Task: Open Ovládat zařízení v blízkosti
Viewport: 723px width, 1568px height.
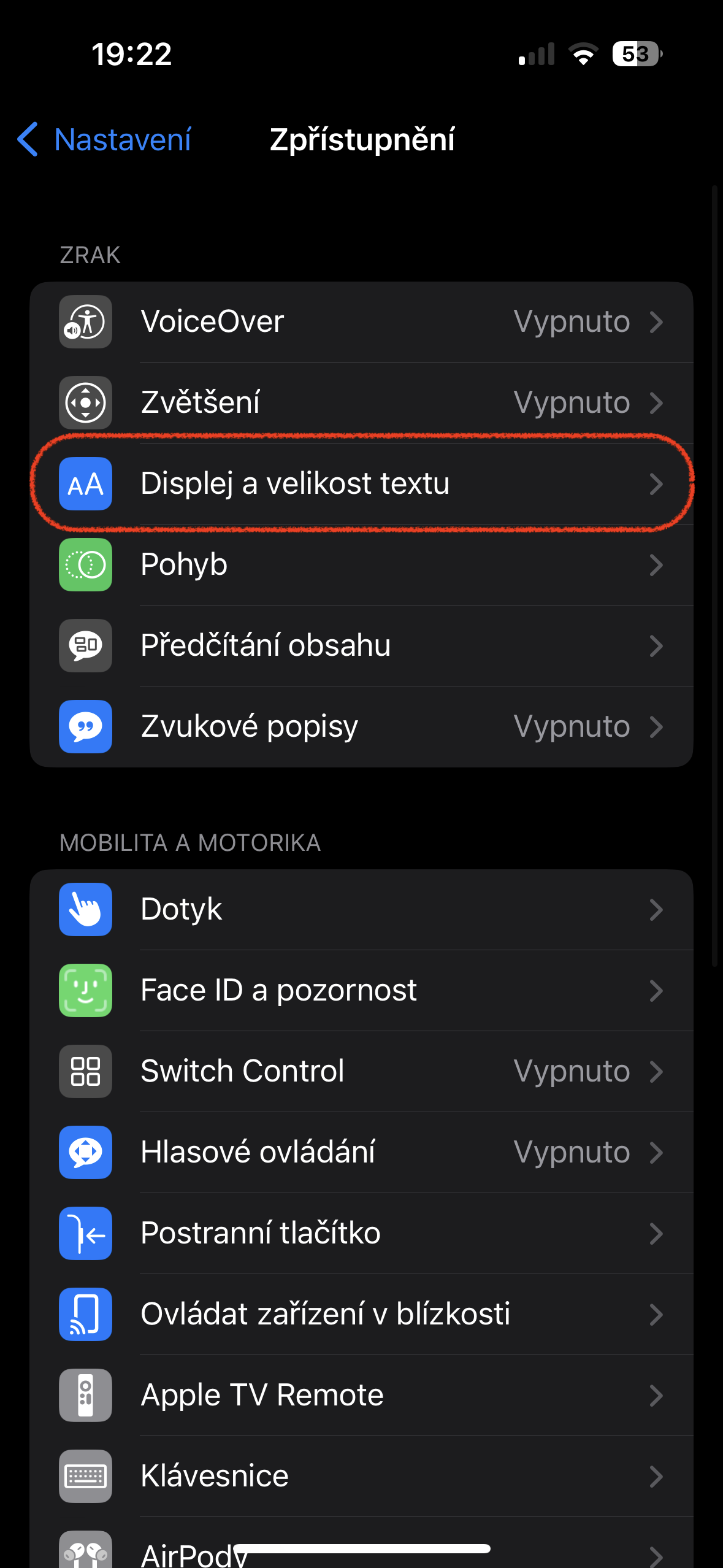Action: pos(361,1315)
